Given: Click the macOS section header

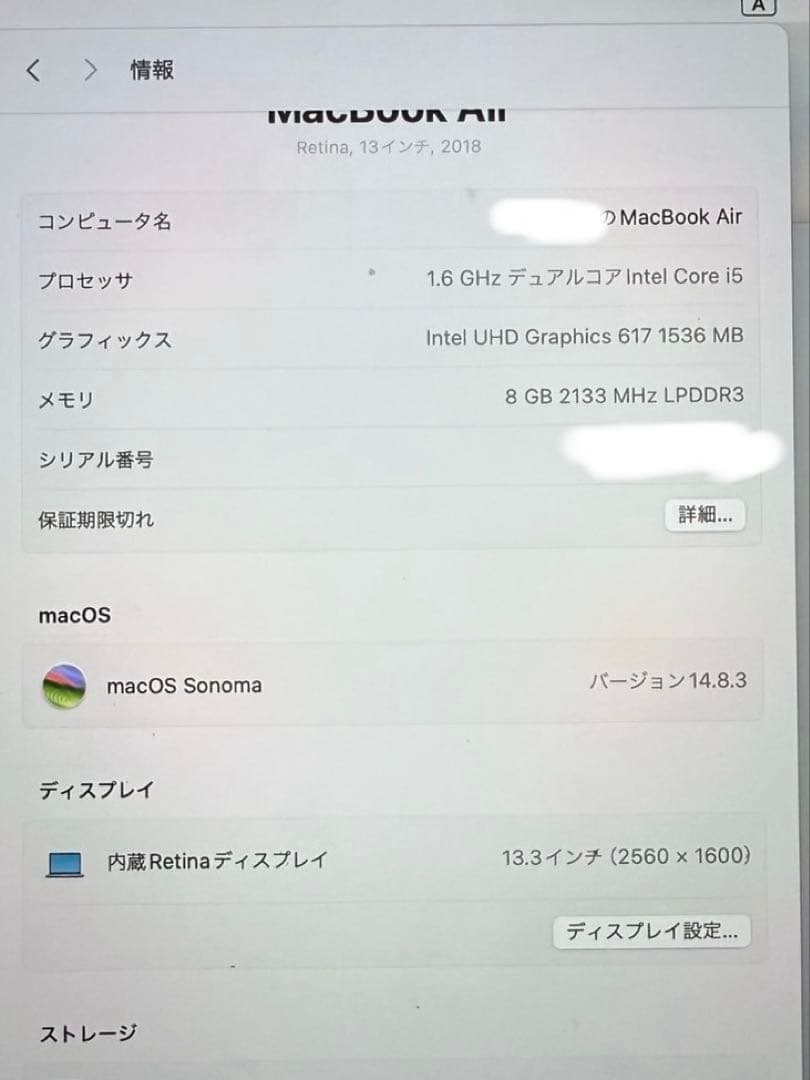Looking at the screenshot, I should coord(74,615).
